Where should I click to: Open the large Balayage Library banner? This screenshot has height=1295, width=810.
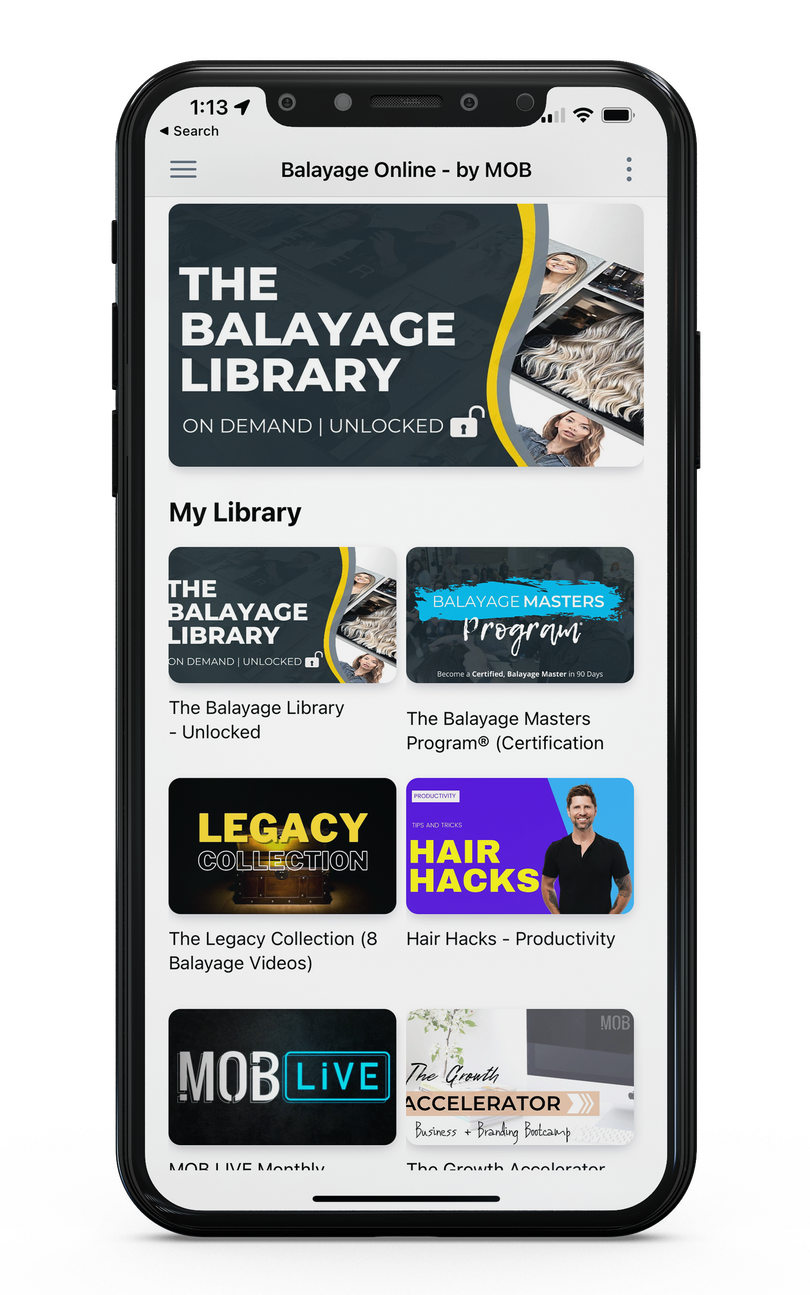(x=406, y=335)
